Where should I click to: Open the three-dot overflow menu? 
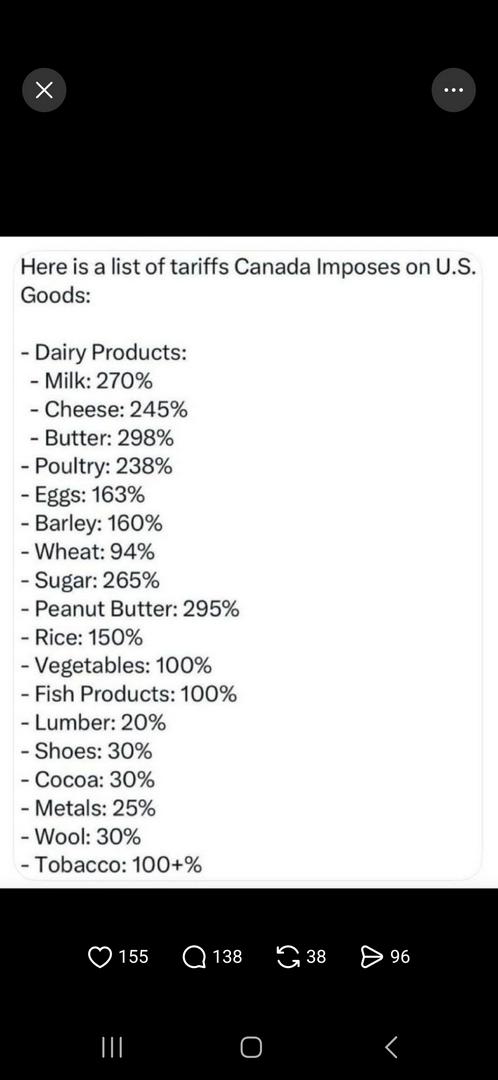tap(453, 90)
